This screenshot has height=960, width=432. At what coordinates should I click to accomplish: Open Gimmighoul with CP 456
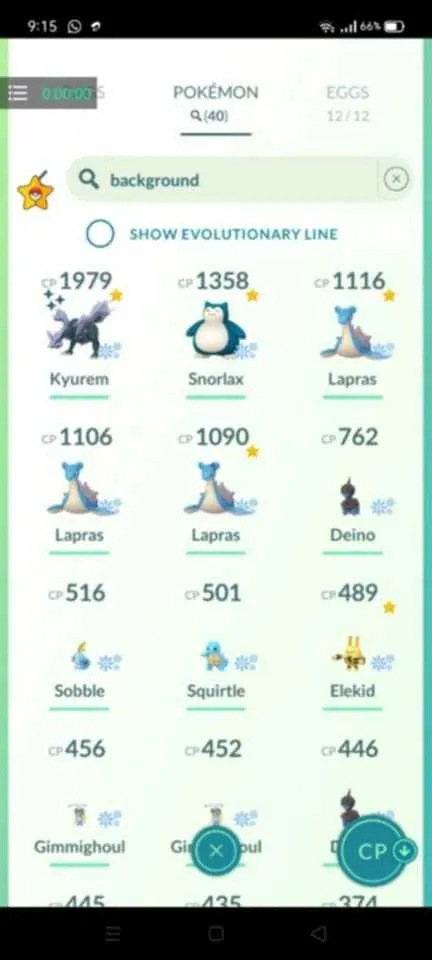(x=79, y=802)
